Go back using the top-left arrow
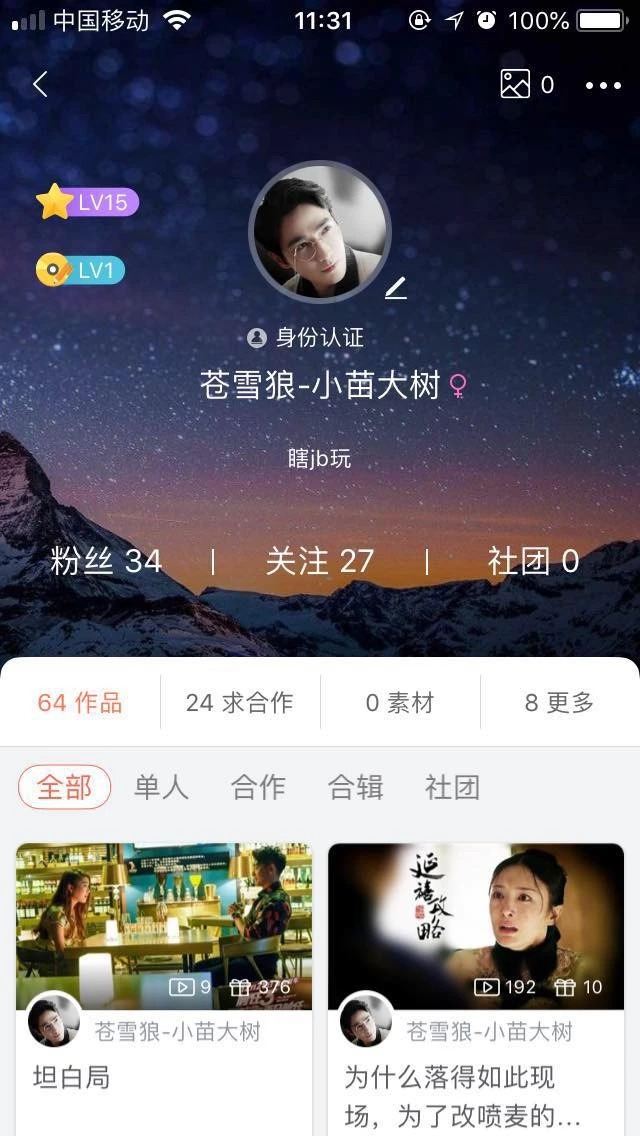The image size is (640, 1136). coord(40,85)
